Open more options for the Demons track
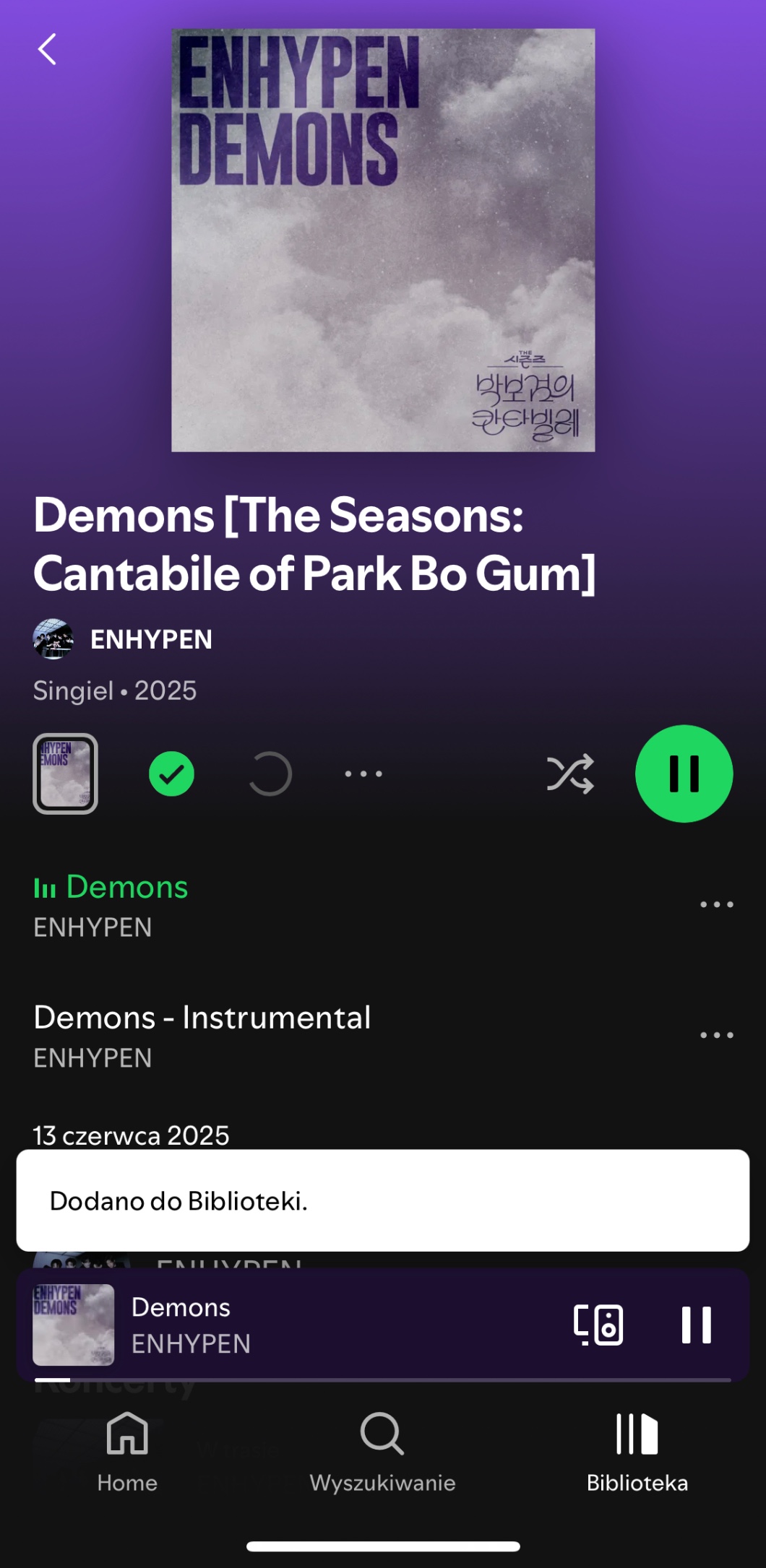766x1568 pixels. click(716, 904)
